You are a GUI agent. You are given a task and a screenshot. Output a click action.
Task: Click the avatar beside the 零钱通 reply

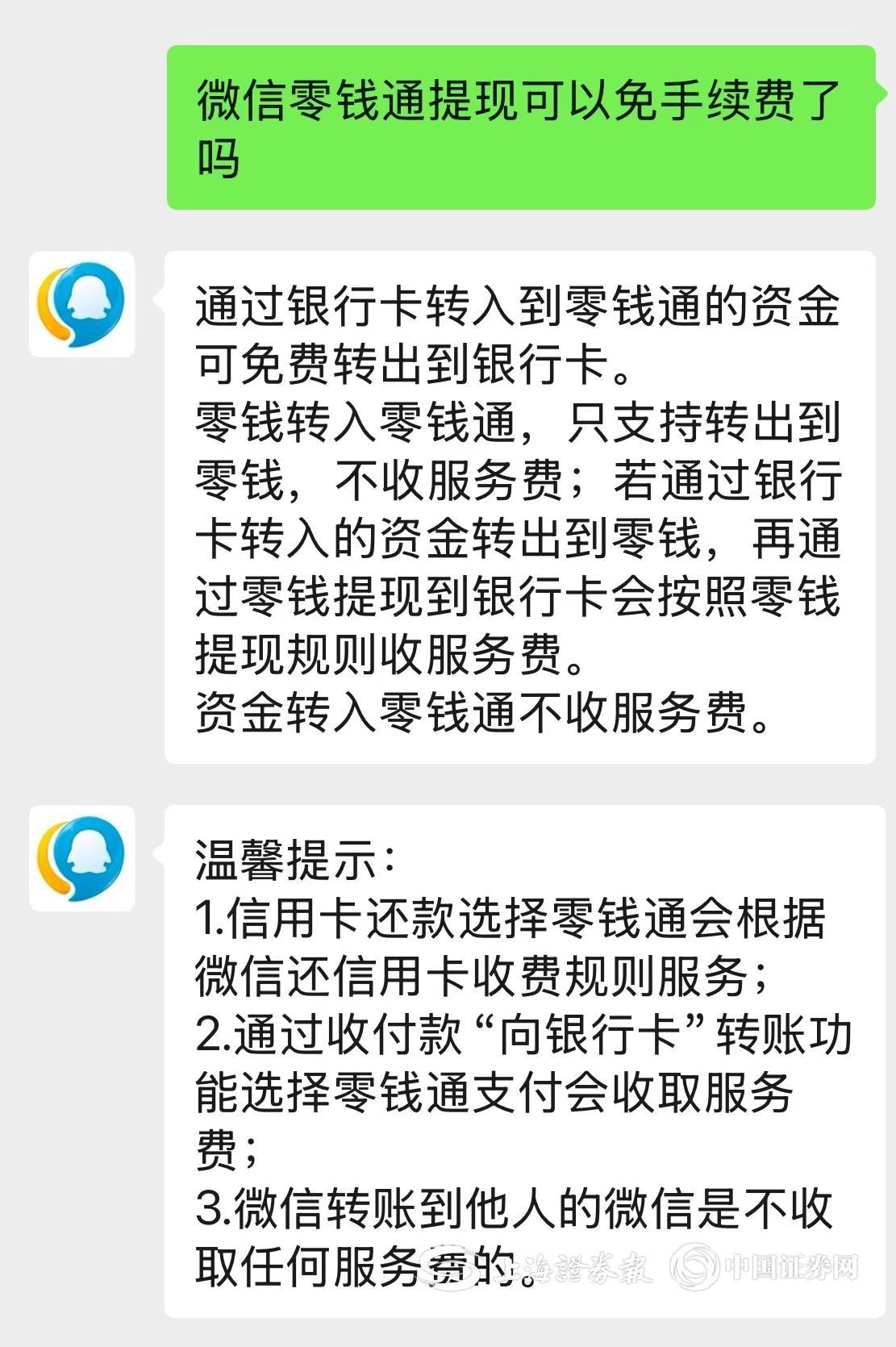[x=81, y=305]
